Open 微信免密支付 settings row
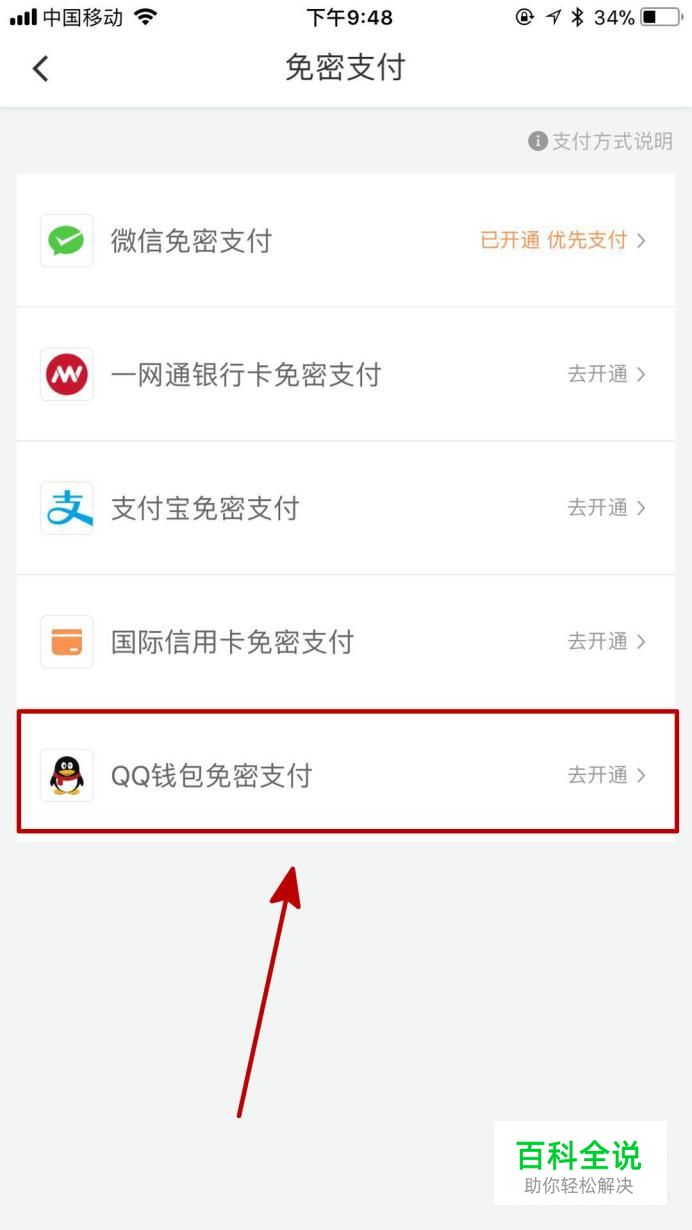The image size is (692, 1230). click(346, 241)
